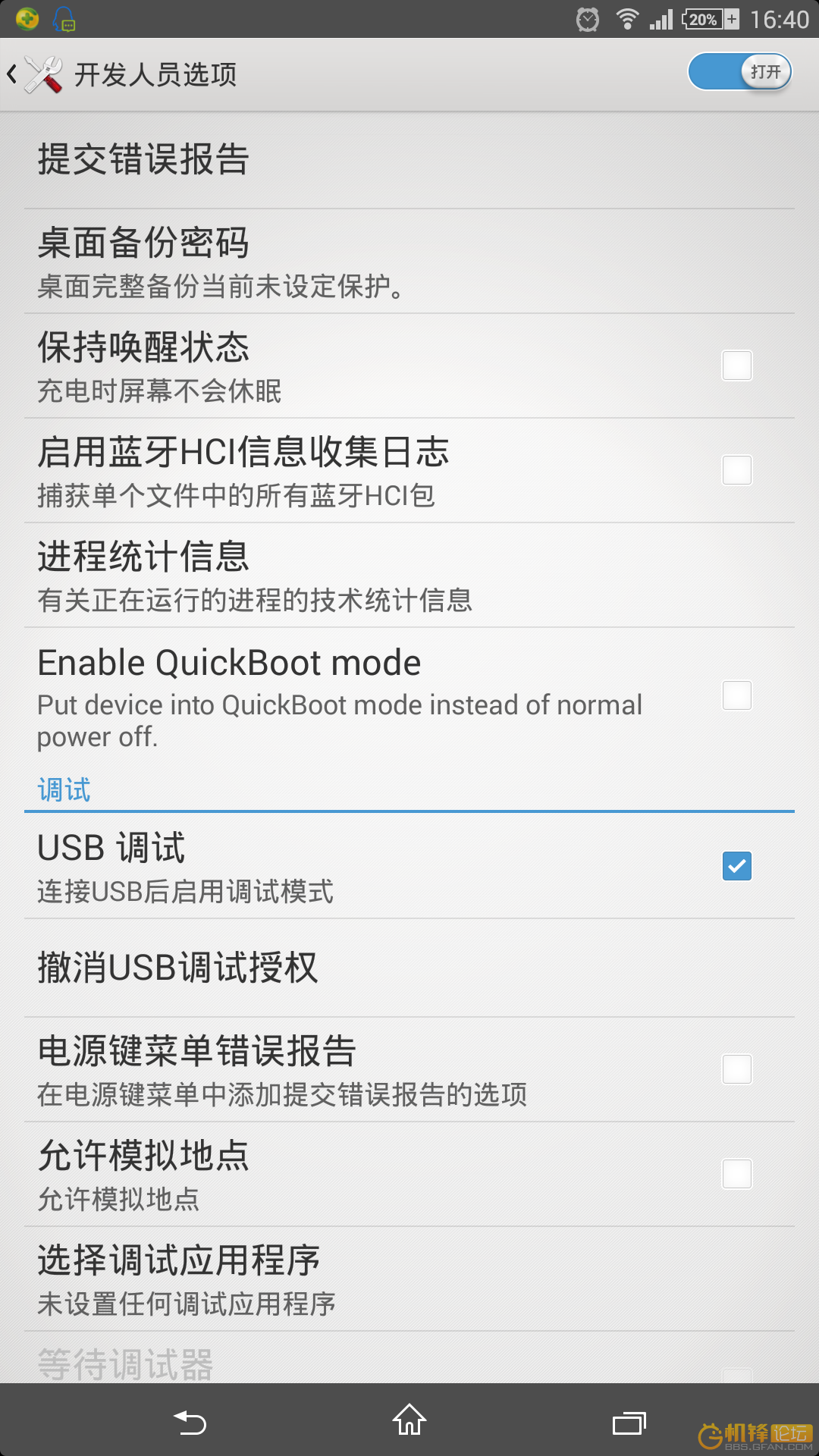This screenshot has height=1456, width=819.
Task: Turn off the 开发人员选项 master switch
Action: (740, 72)
